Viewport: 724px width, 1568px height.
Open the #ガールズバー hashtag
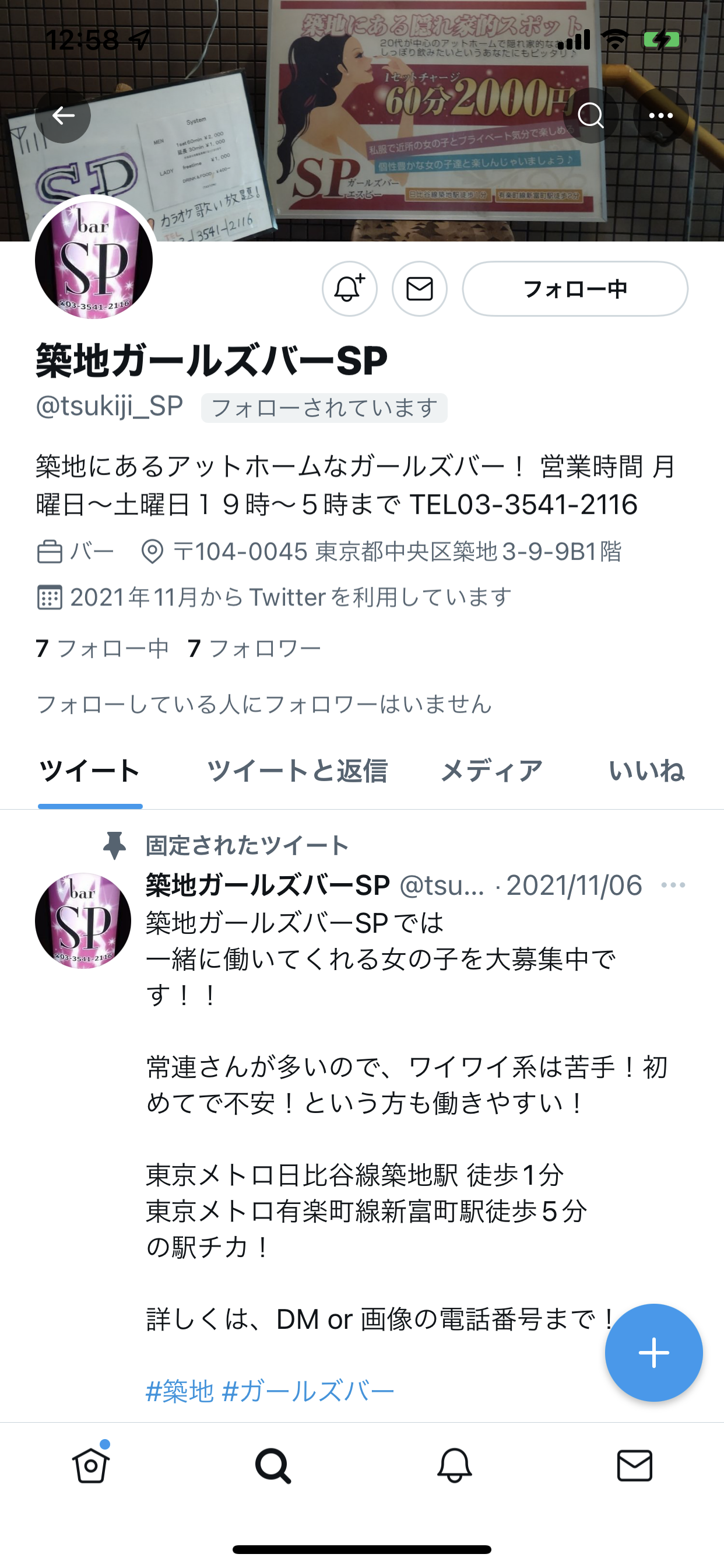click(x=308, y=1391)
